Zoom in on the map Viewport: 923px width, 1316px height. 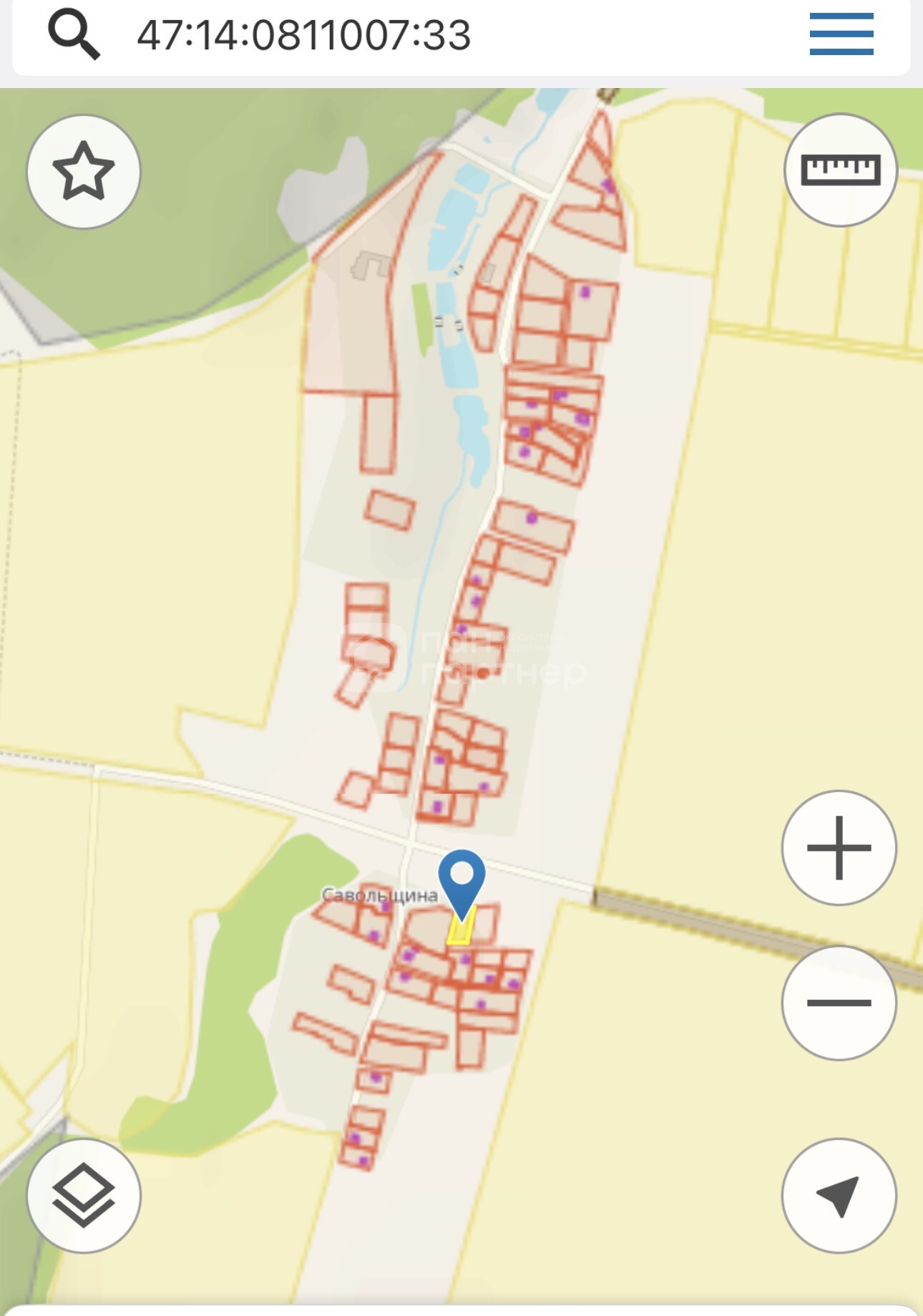coord(839,848)
